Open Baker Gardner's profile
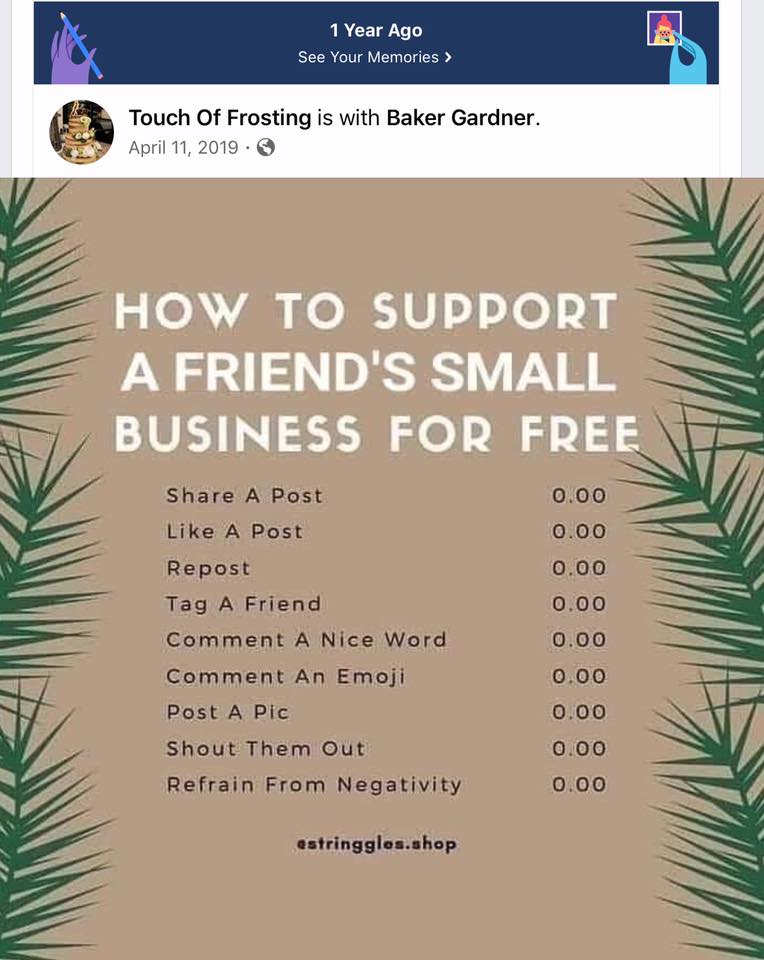764x960 pixels. click(461, 118)
